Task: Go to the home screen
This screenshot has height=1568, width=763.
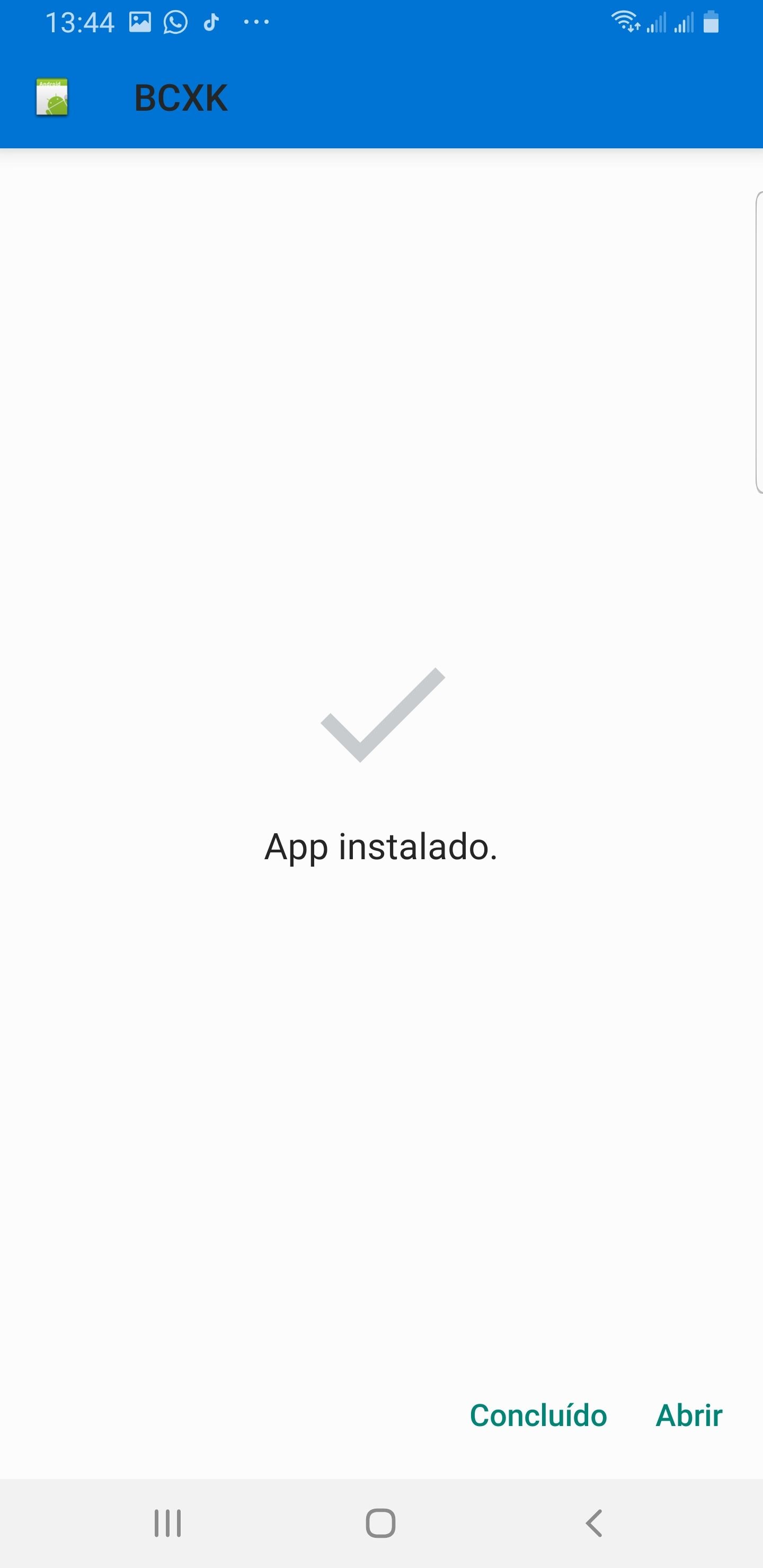Action: coord(380,1523)
